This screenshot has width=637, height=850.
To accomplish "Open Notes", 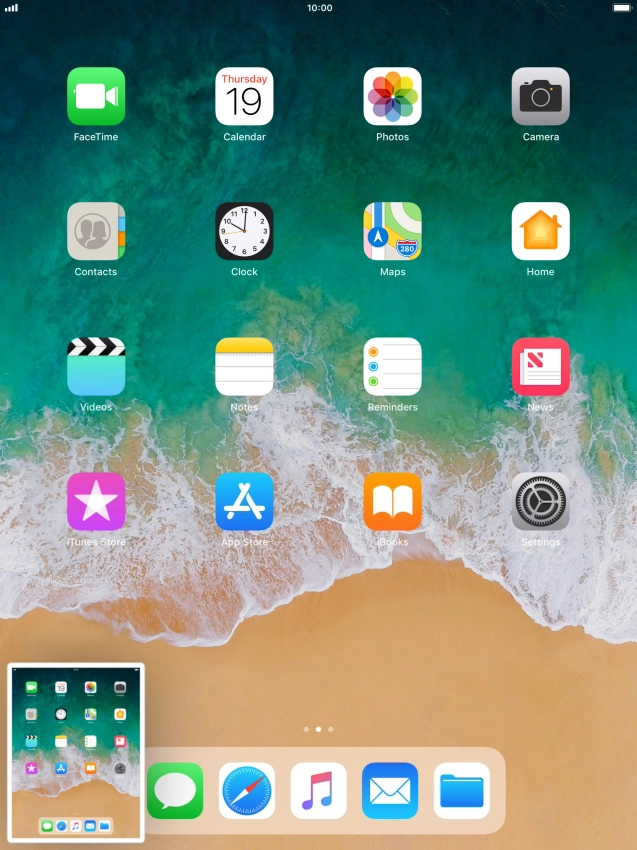I will [x=244, y=366].
